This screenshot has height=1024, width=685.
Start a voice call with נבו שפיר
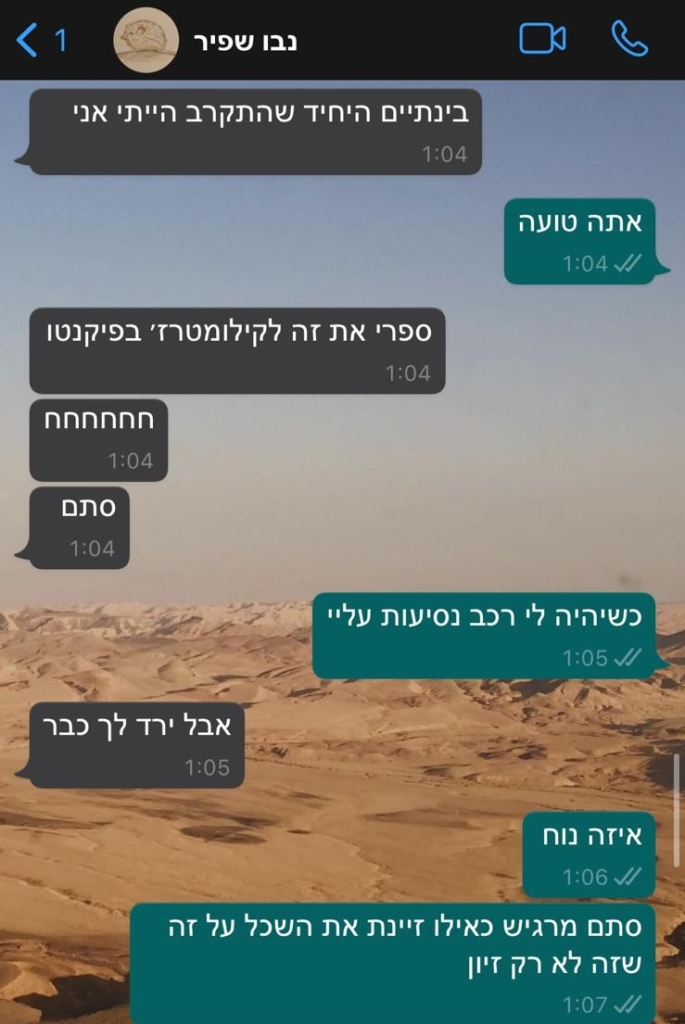pyautogui.click(x=629, y=40)
